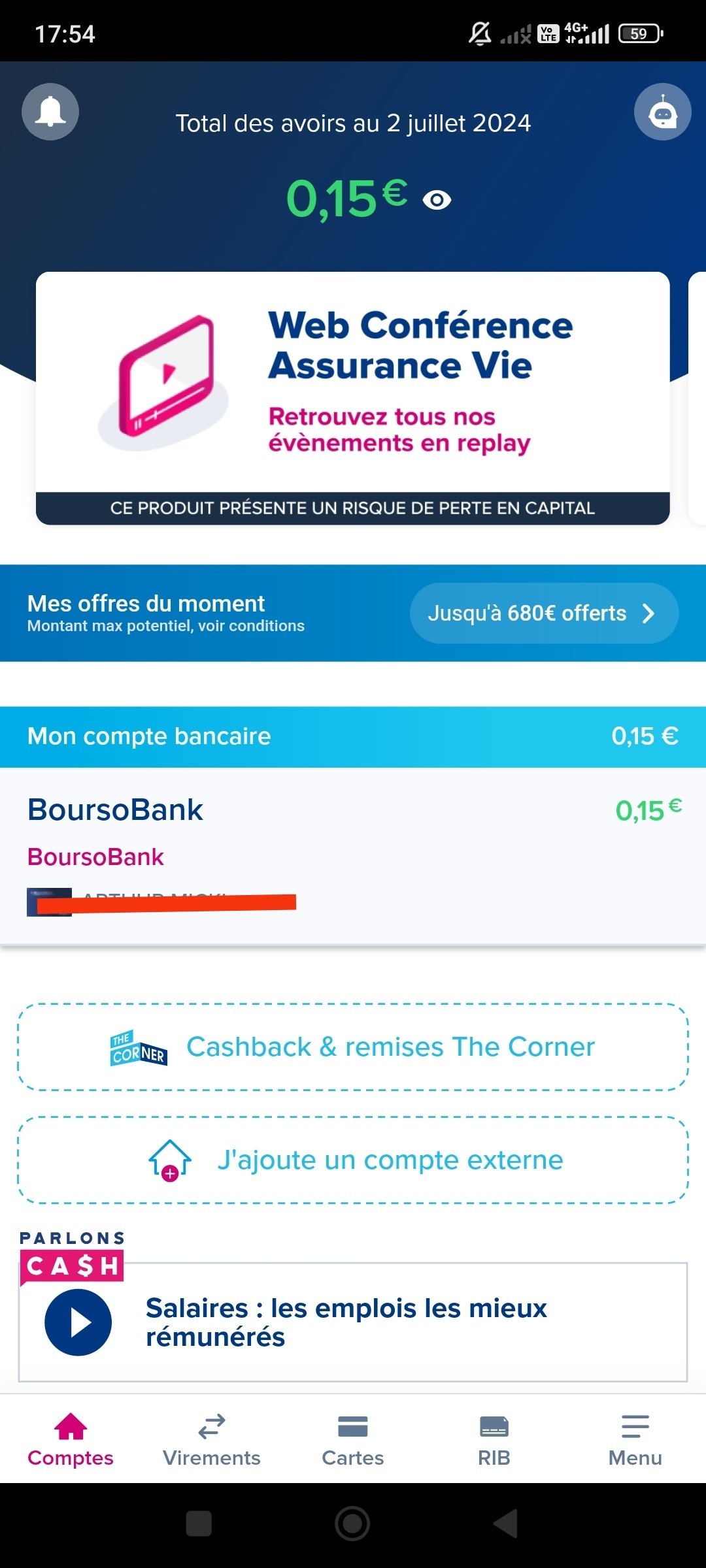Open the chatbot assistant icon
706x1568 pixels.
(662, 112)
